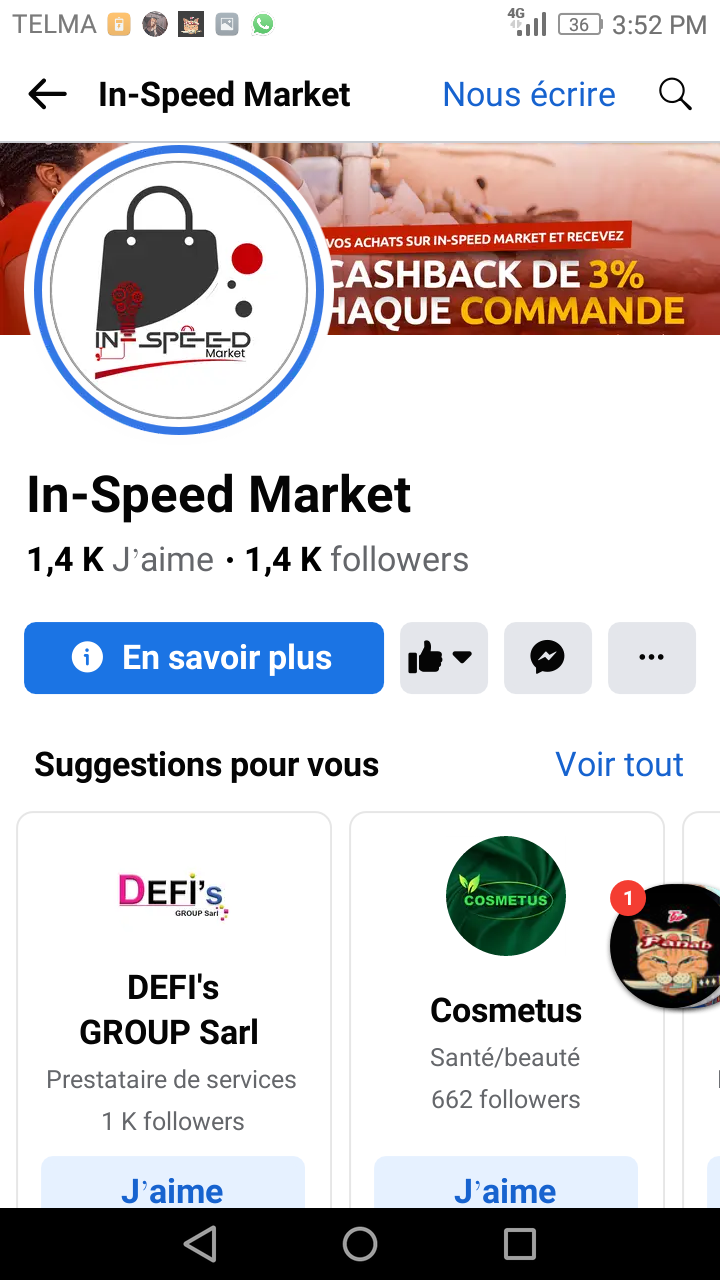
Task: Go to the system home screen
Action: click(360, 1244)
